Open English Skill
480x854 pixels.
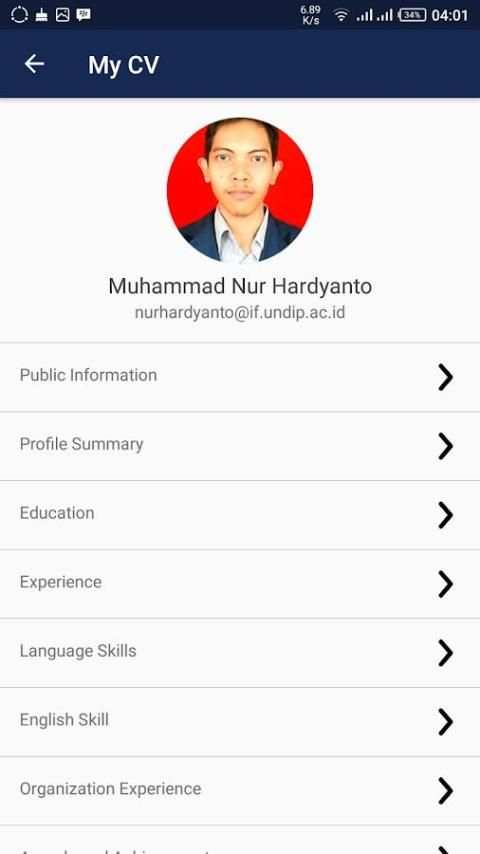240,722
